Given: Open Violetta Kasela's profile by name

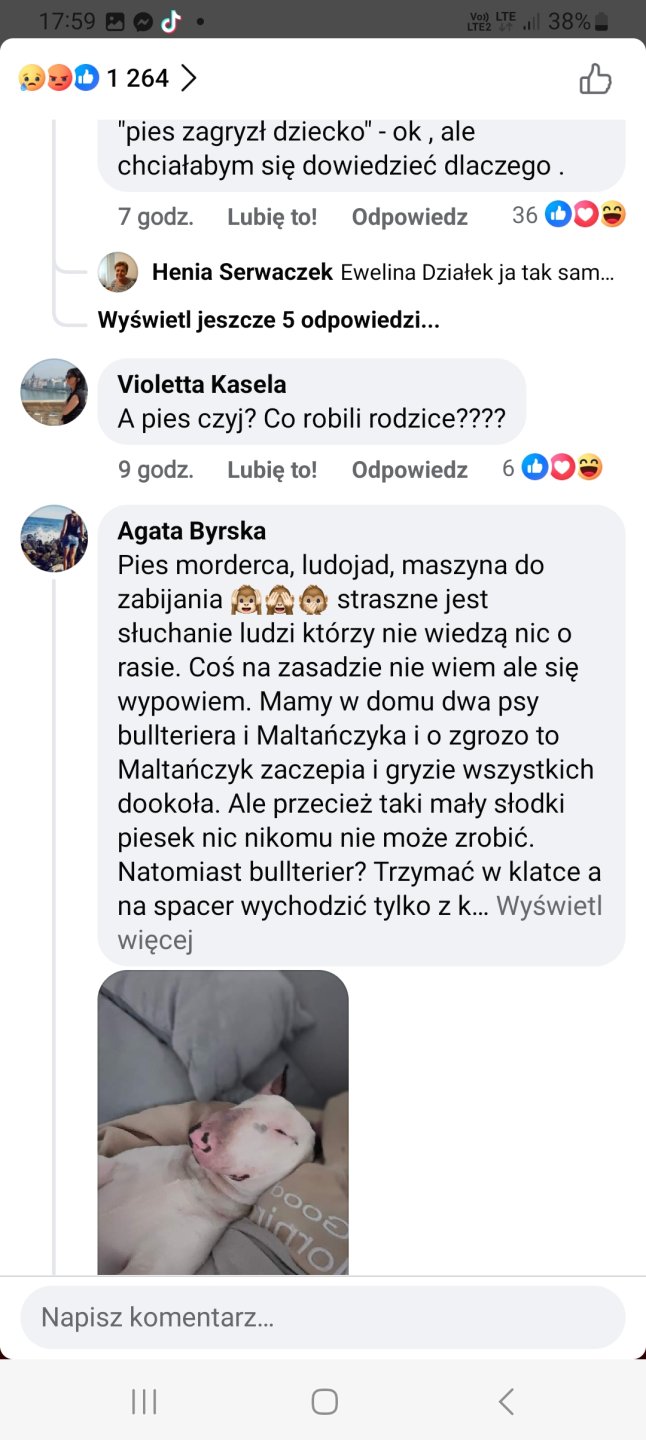Looking at the screenshot, I should click(x=202, y=384).
